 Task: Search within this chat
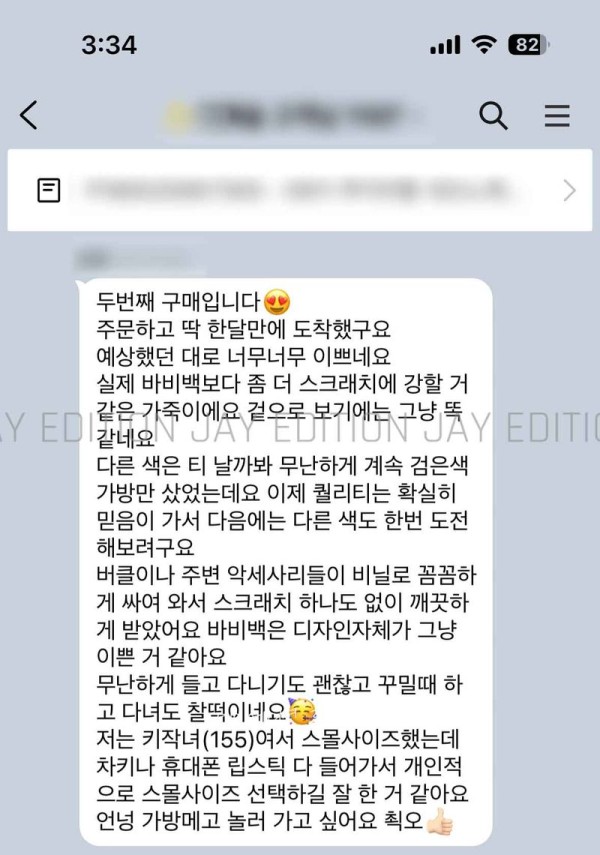pos(493,116)
